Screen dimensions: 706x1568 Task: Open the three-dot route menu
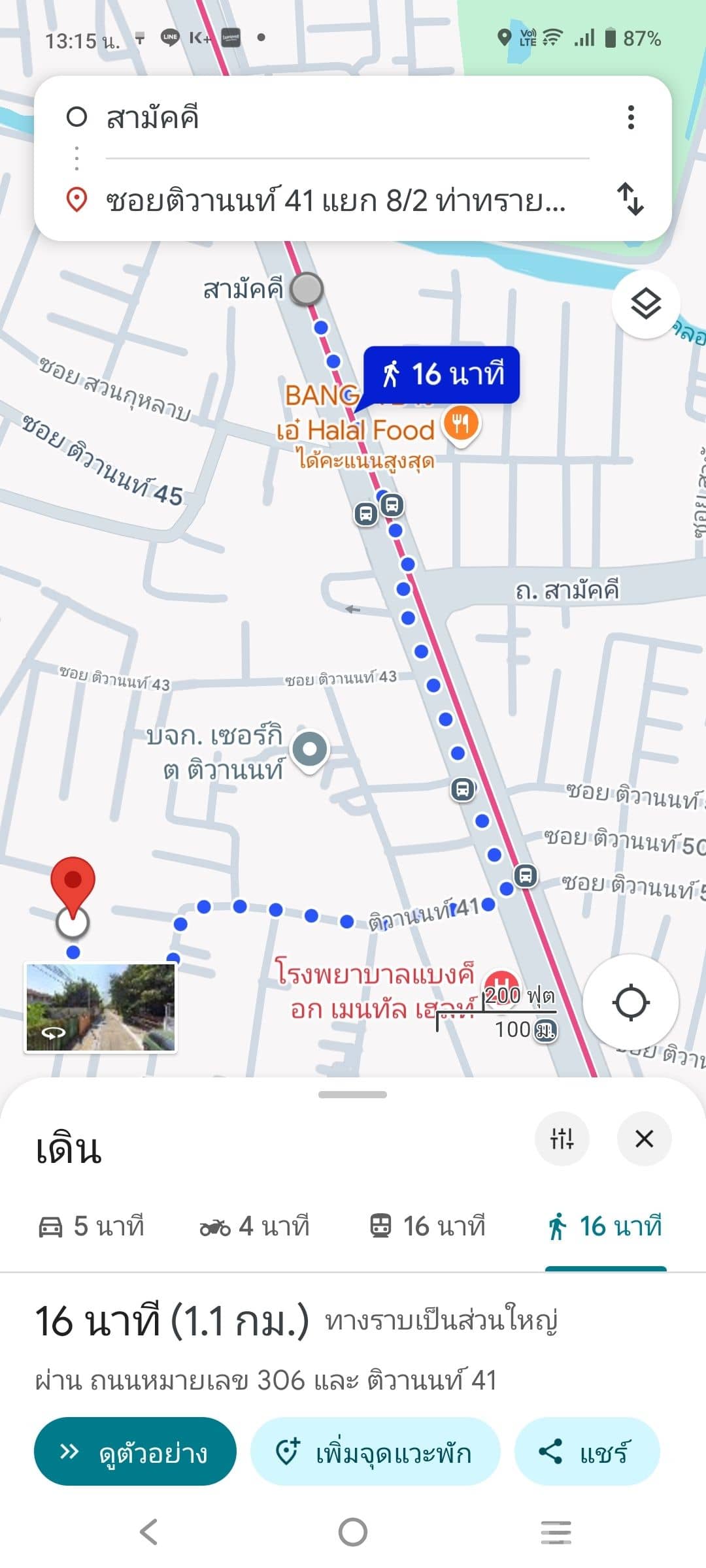click(630, 116)
